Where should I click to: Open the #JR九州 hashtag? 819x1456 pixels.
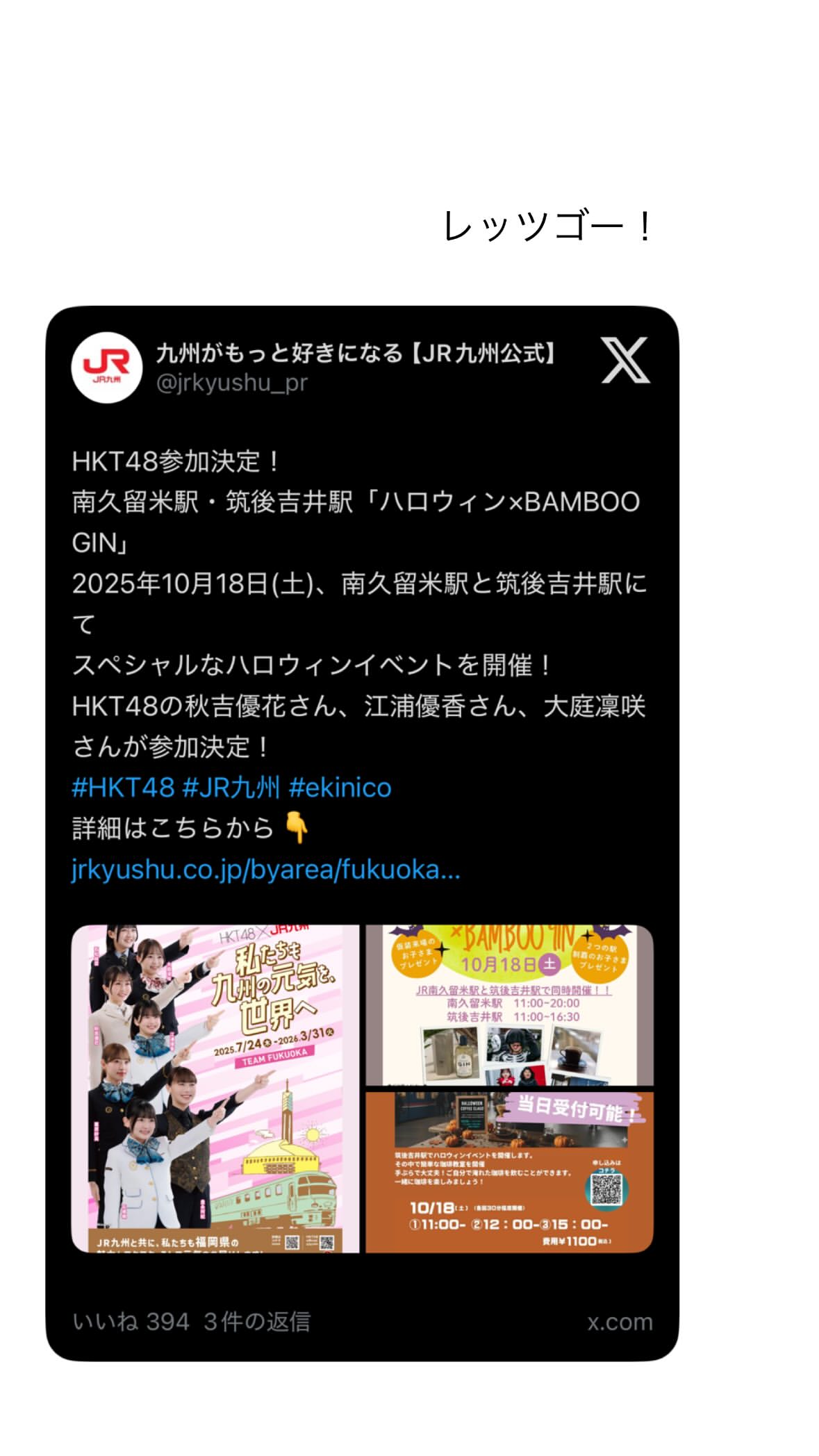[231, 788]
